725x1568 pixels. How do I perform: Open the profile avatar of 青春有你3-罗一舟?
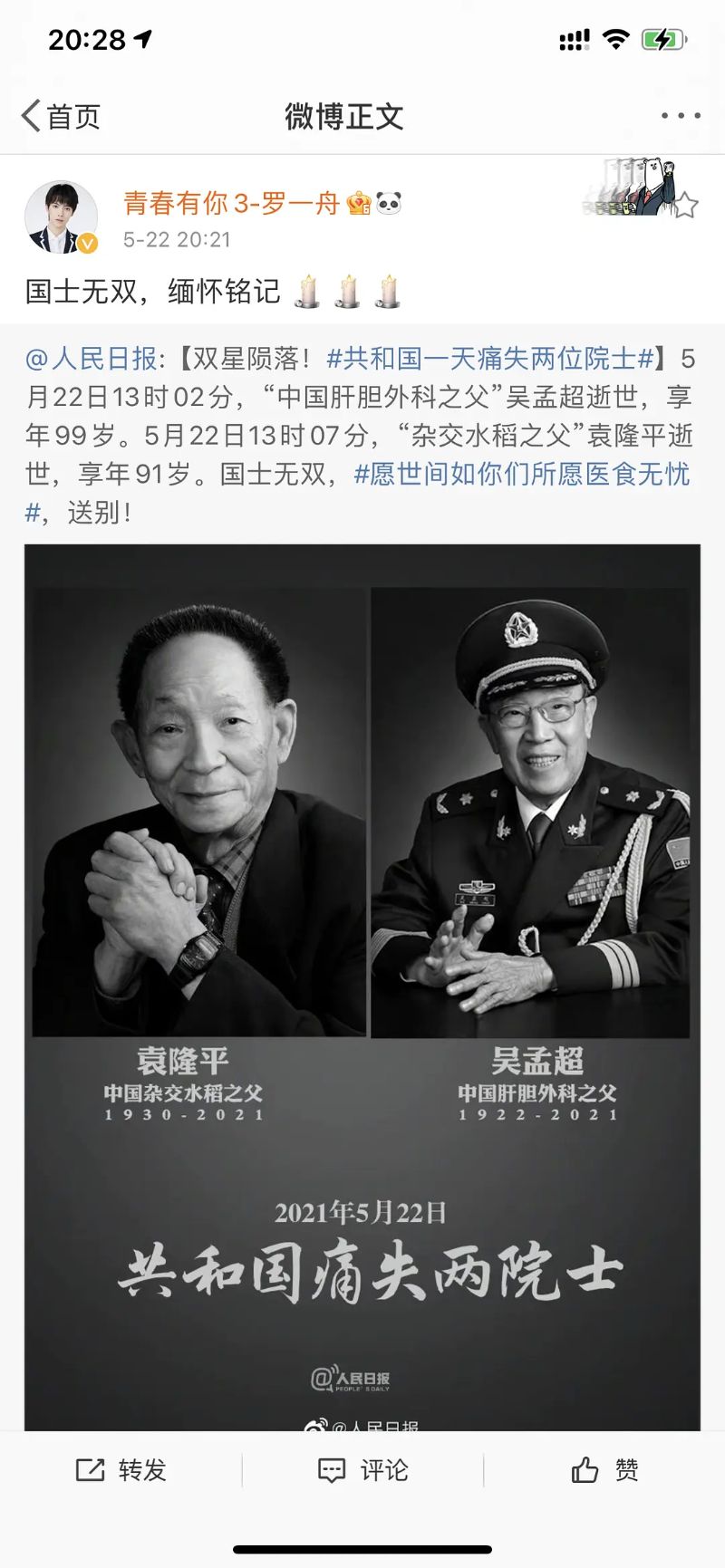(61, 217)
